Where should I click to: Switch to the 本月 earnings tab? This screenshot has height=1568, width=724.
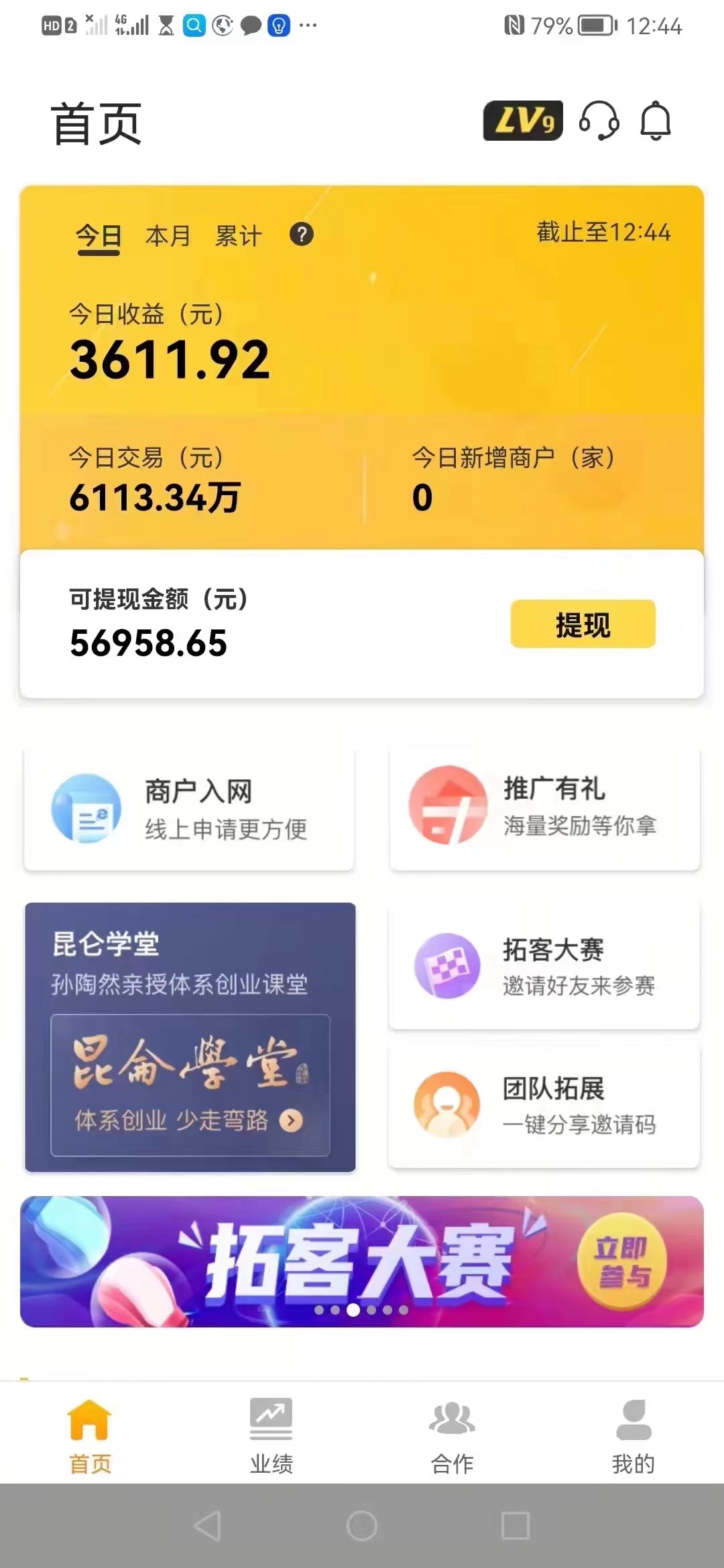coord(168,236)
